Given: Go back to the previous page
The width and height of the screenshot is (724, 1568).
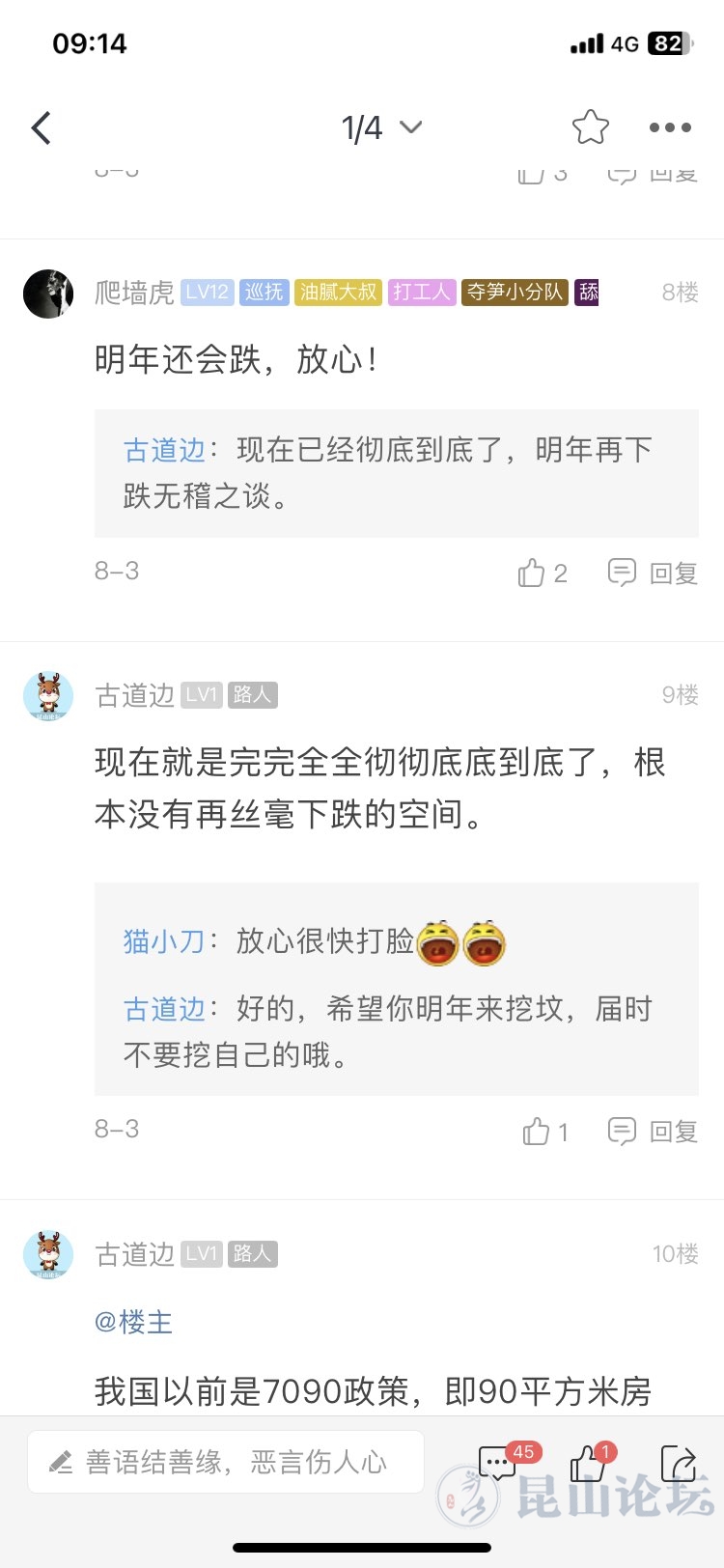Looking at the screenshot, I should (x=42, y=127).
